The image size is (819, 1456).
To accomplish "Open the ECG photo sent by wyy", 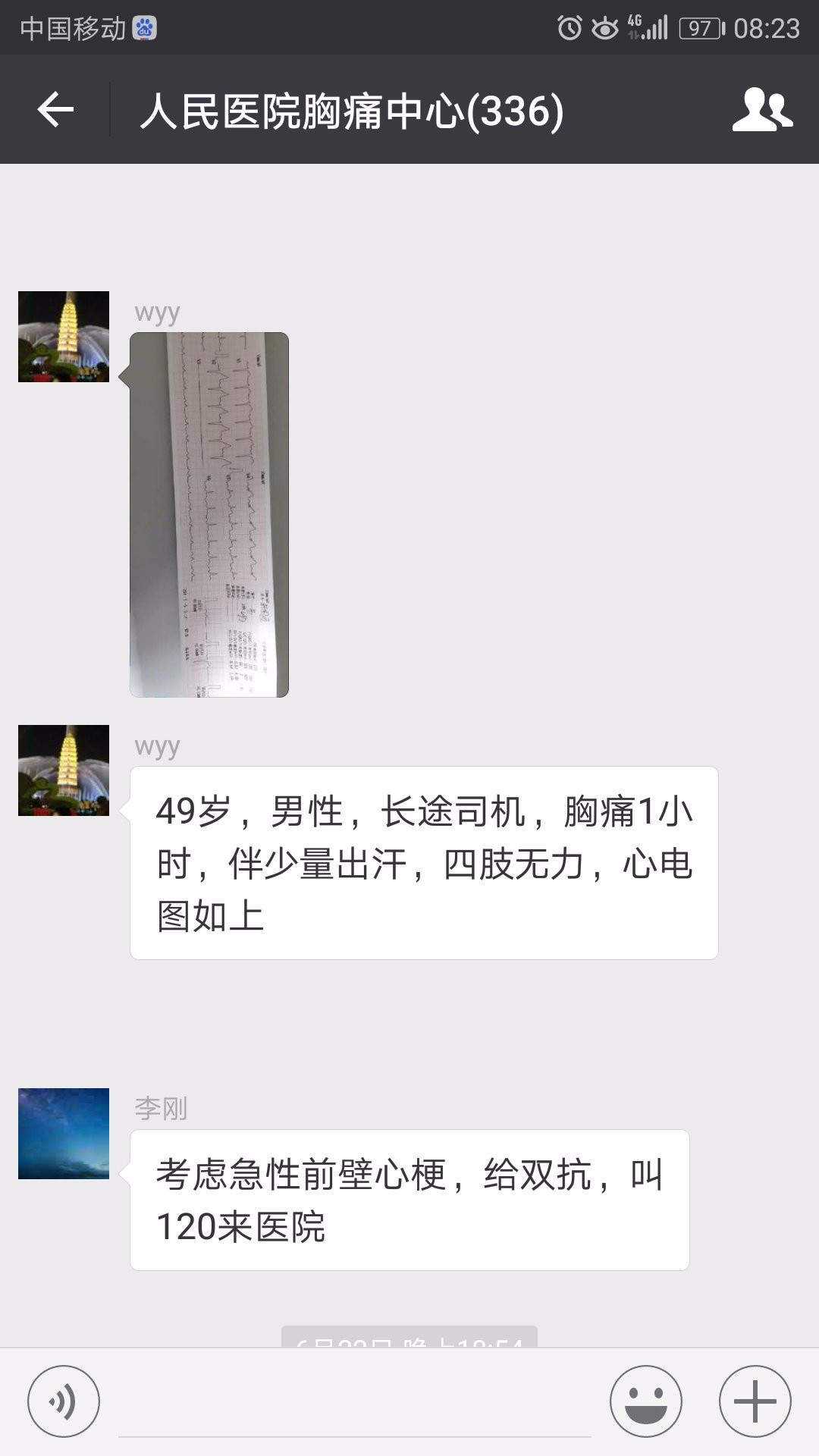I will click(209, 515).
